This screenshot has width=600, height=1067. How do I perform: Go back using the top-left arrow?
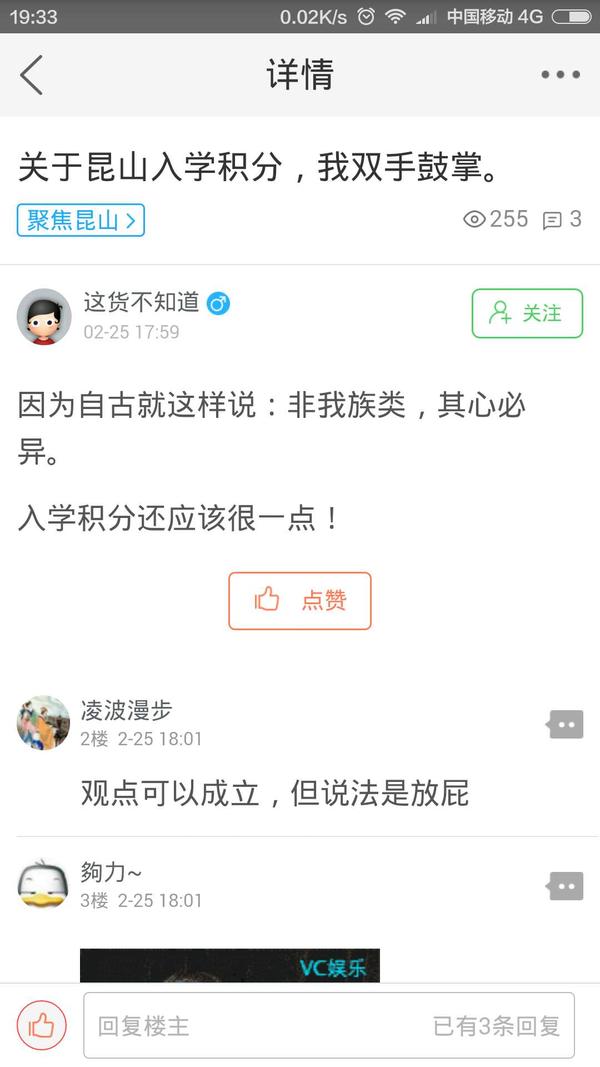pyautogui.click(x=32, y=75)
